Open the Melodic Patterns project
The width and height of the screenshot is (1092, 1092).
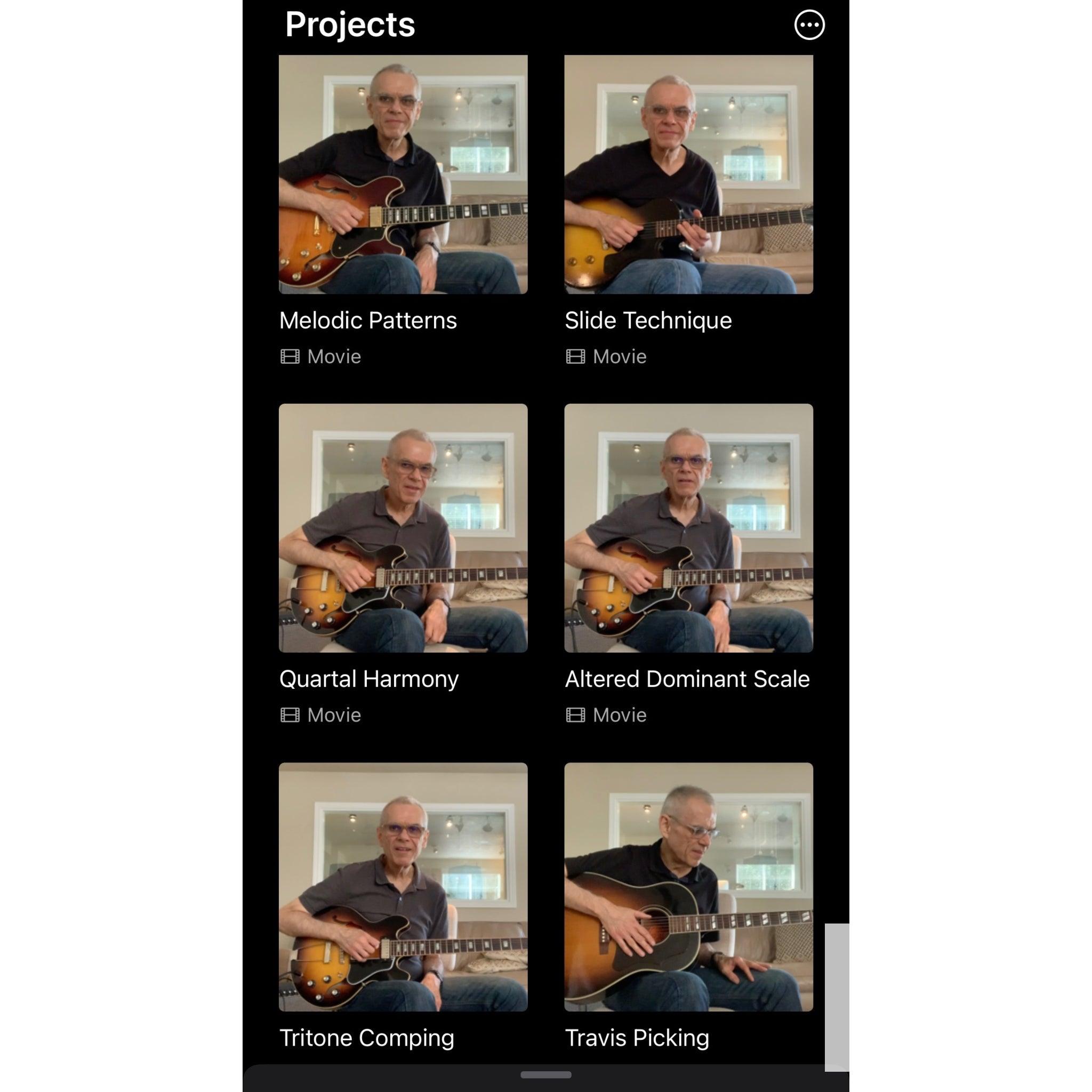pyautogui.click(x=403, y=174)
